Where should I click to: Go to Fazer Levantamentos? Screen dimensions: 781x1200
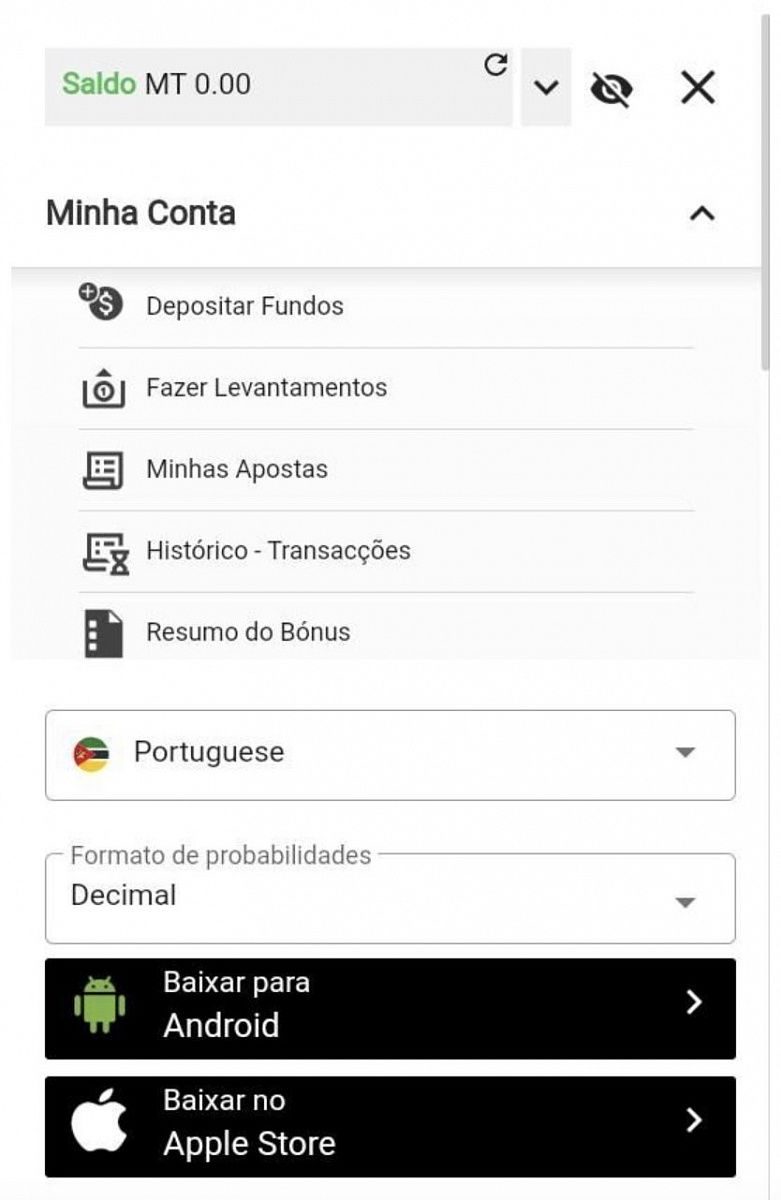point(266,388)
